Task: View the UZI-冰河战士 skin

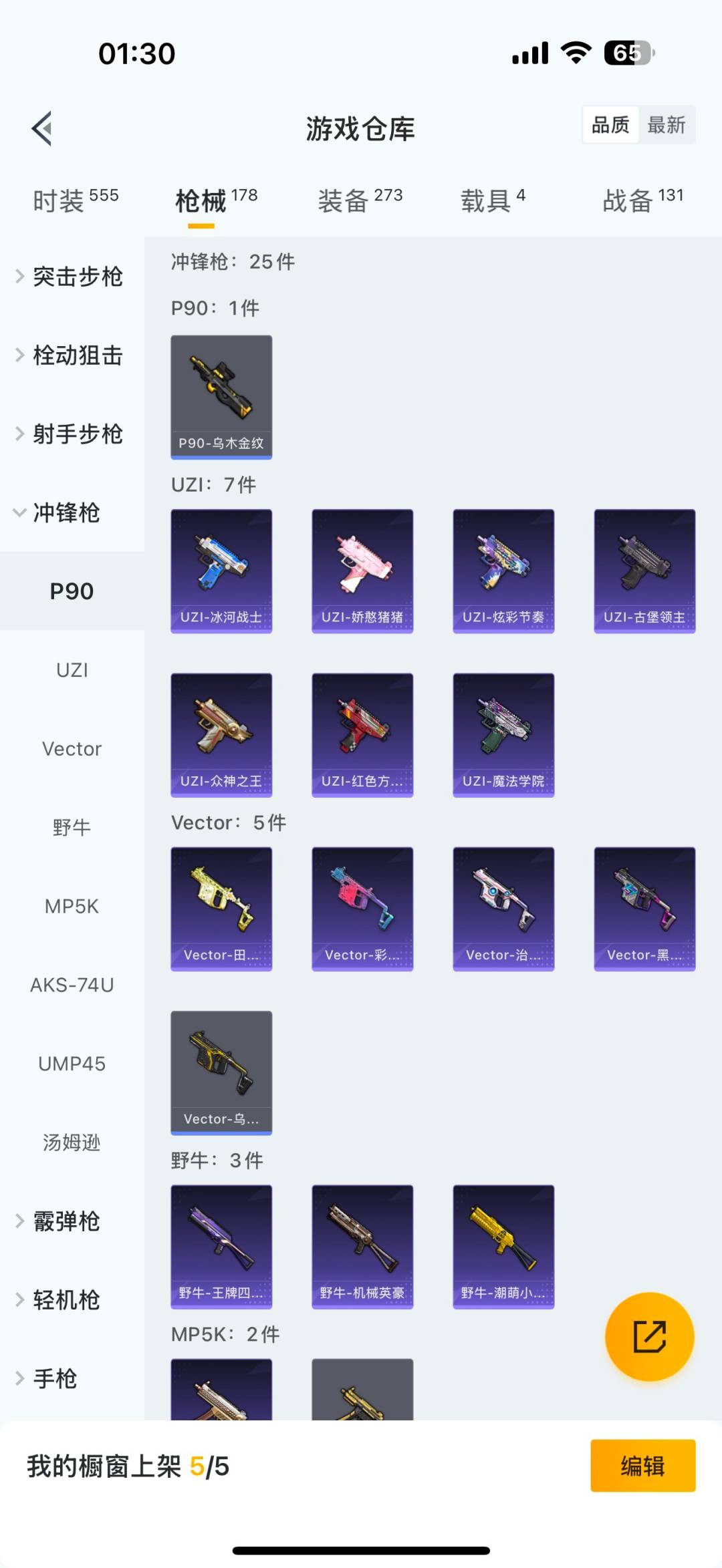Action: (x=221, y=571)
